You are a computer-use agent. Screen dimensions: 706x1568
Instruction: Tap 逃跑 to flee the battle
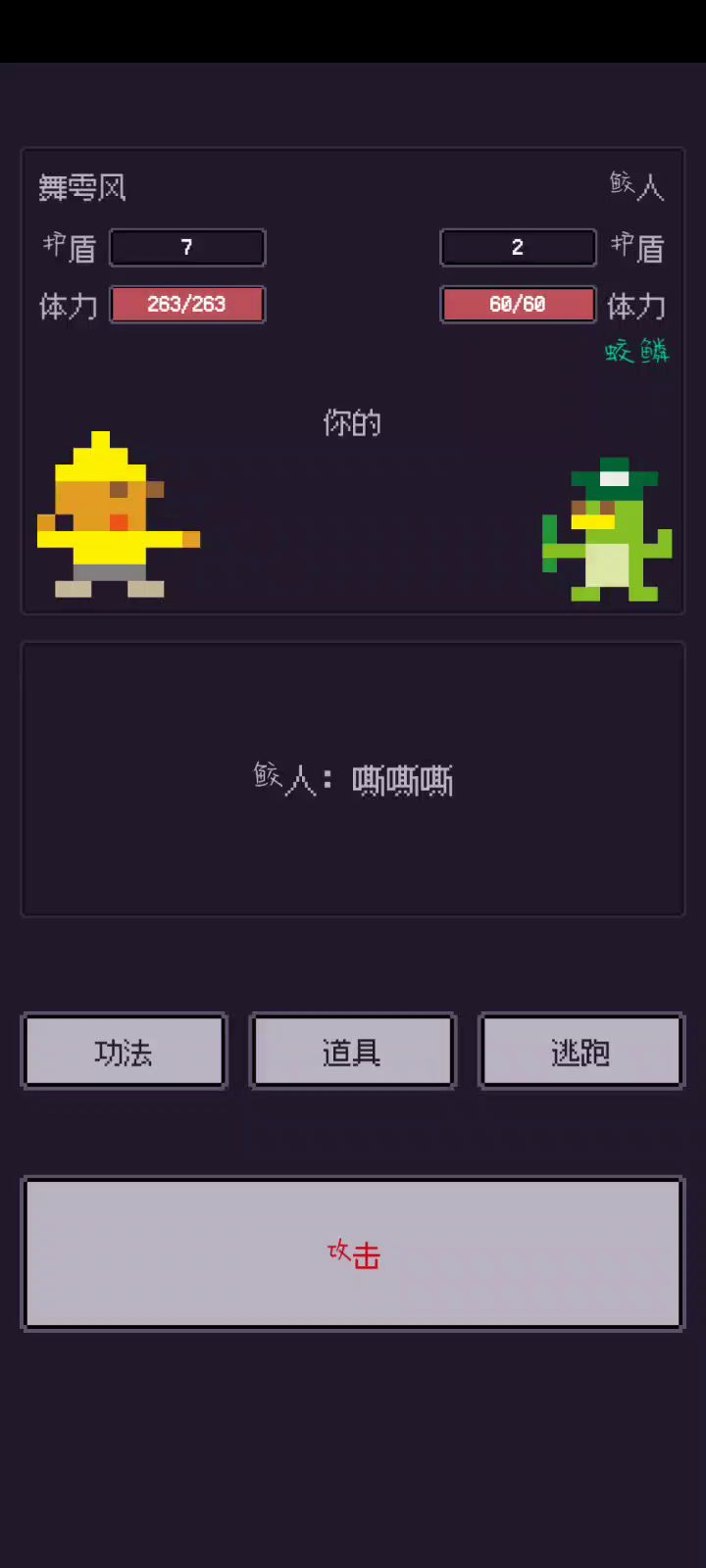click(580, 1052)
